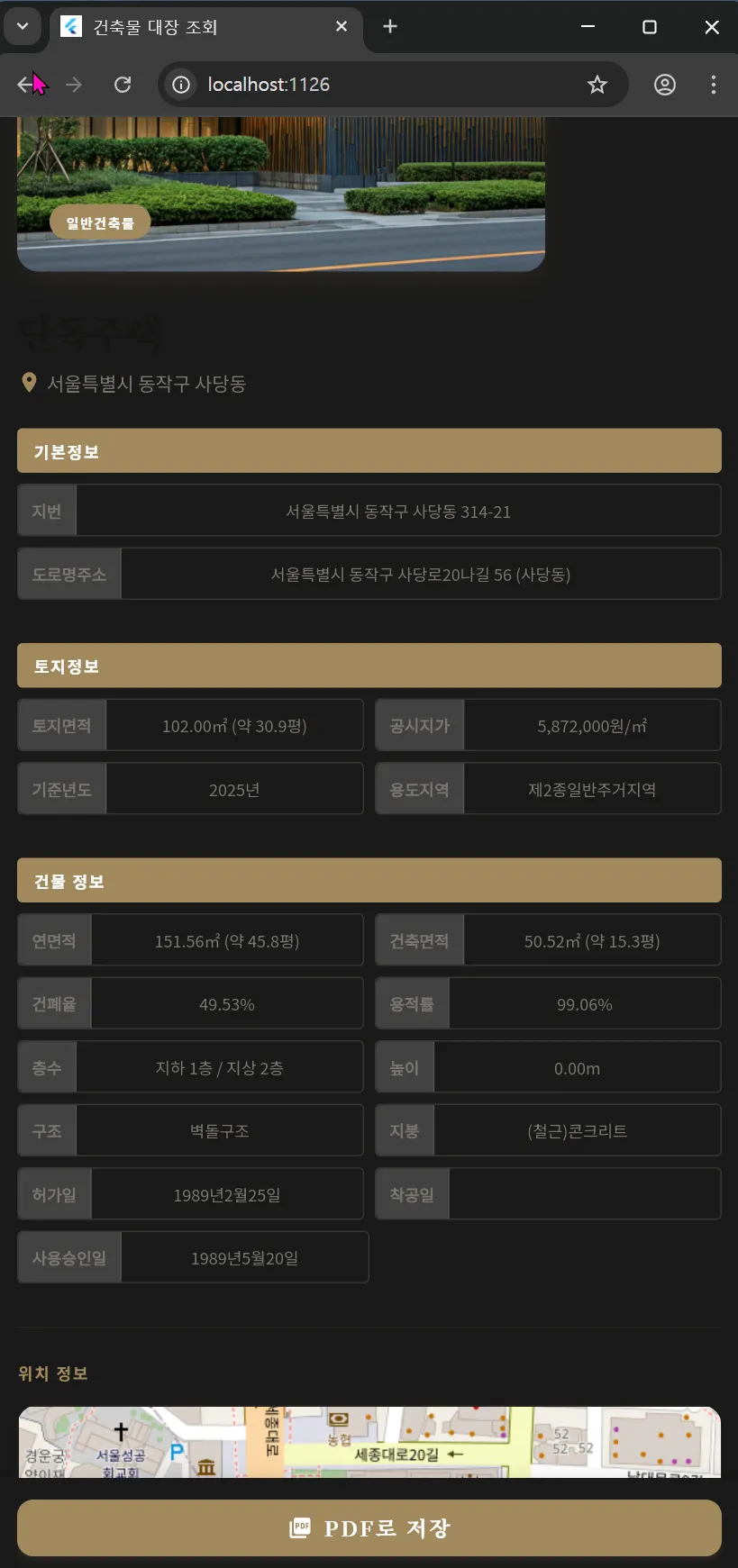Viewport: 738px width, 1568px height.
Task: Open the location map preview
Action: pos(369,1441)
